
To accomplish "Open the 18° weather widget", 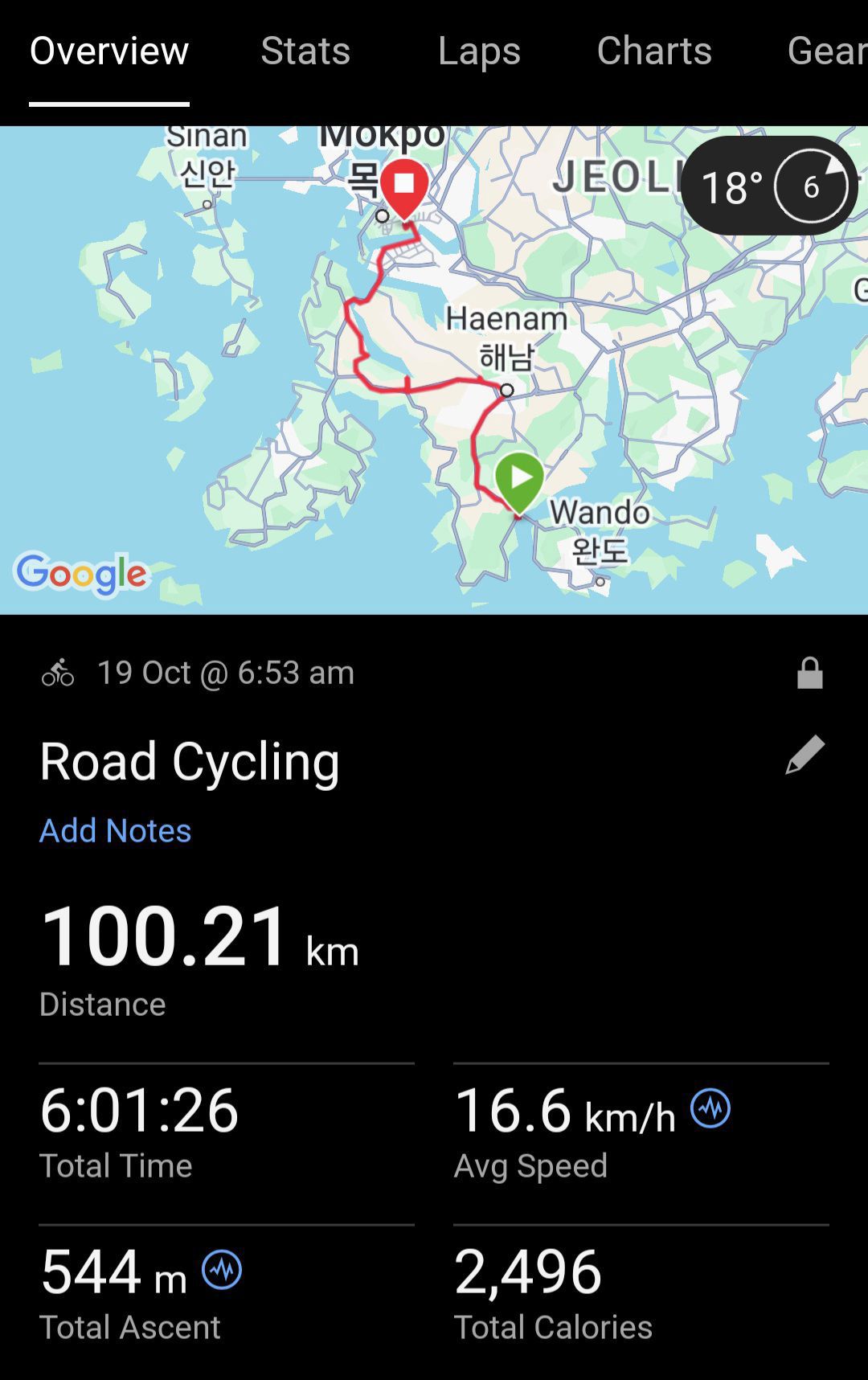I will (x=768, y=186).
